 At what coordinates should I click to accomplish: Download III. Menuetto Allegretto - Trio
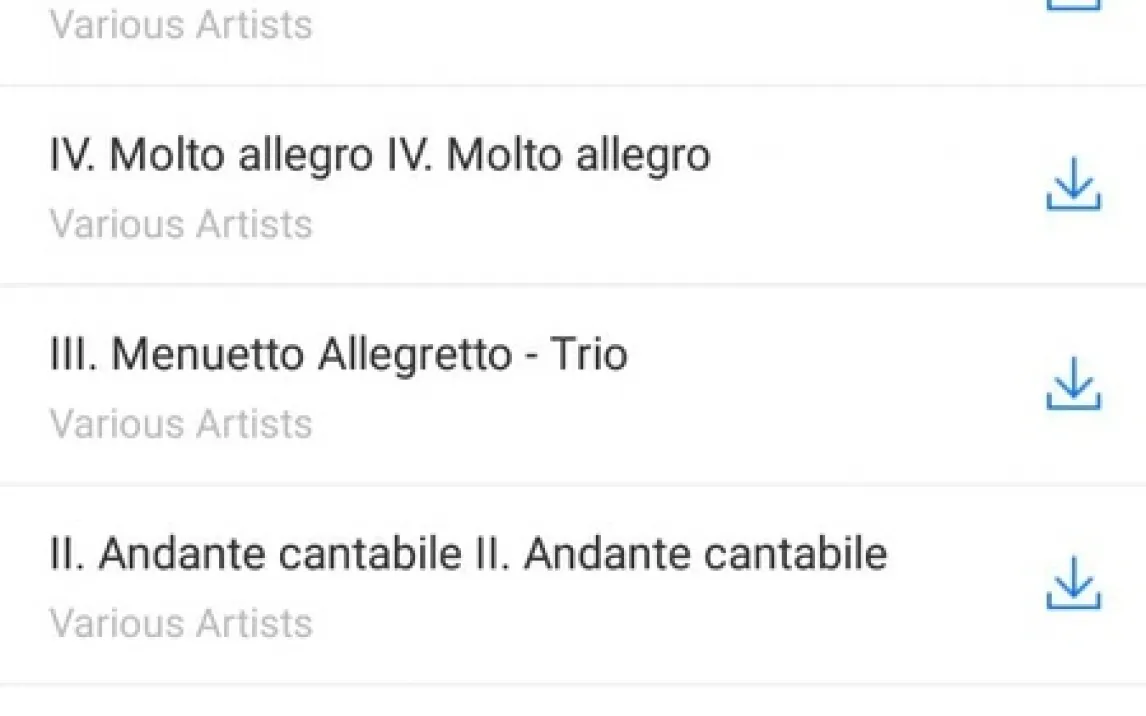pos(1073,384)
